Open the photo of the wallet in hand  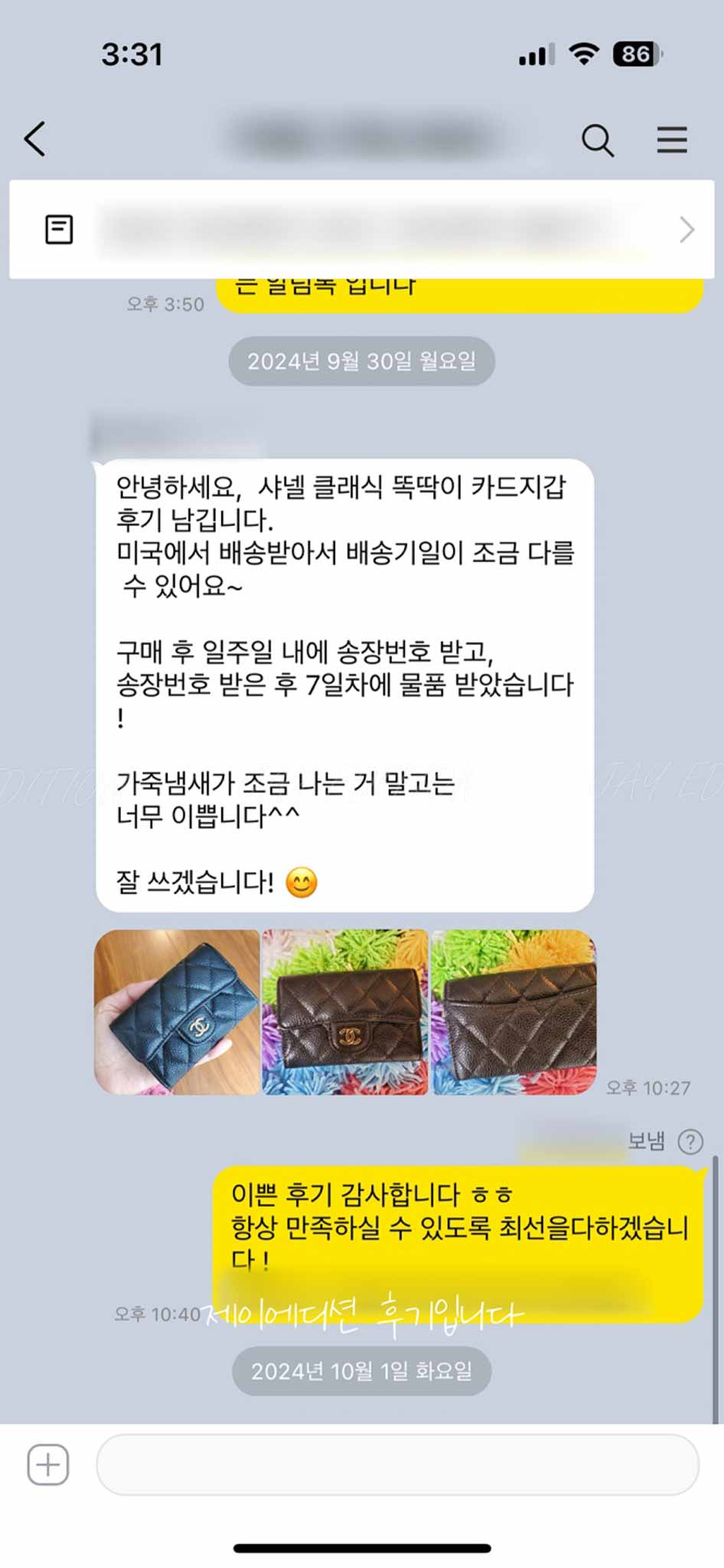click(x=177, y=1011)
